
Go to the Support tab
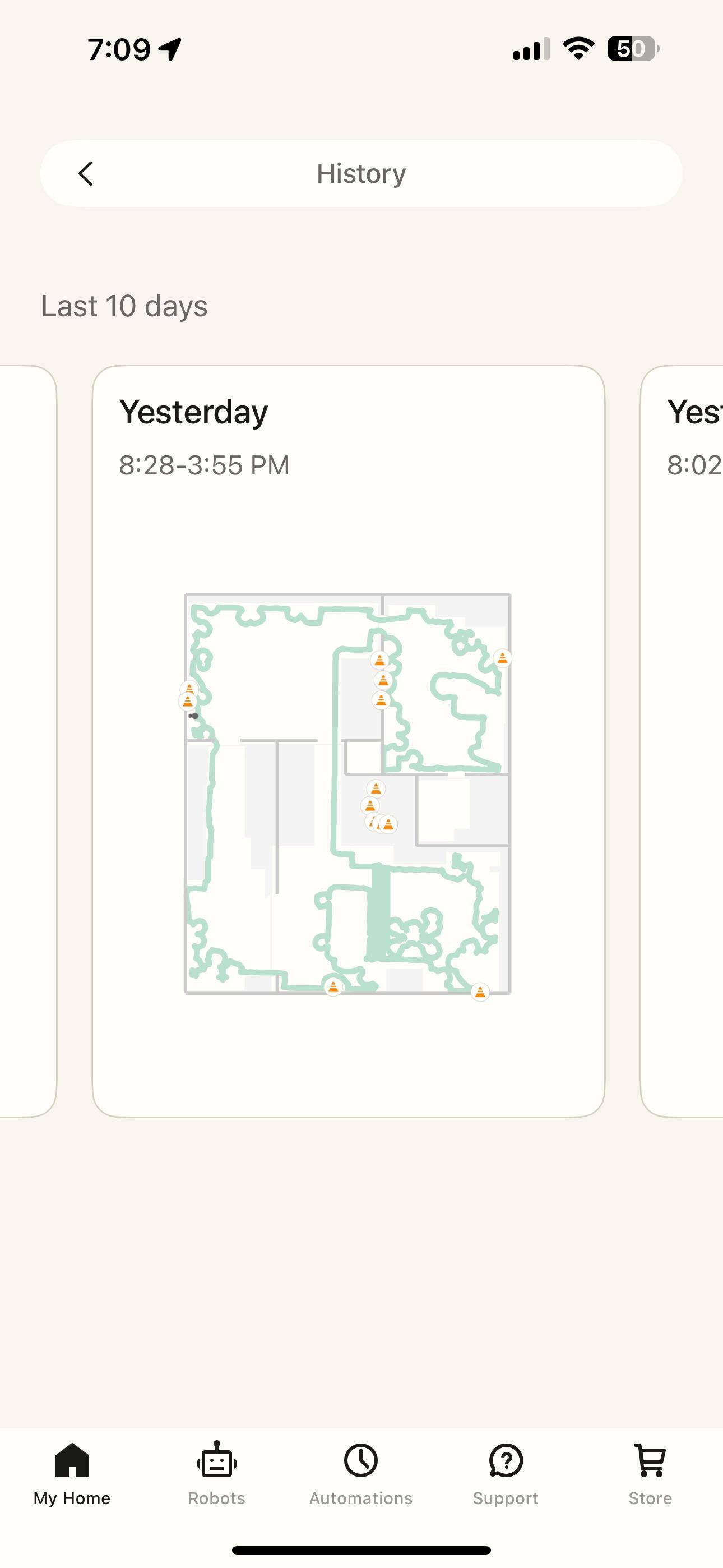point(505,1472)
